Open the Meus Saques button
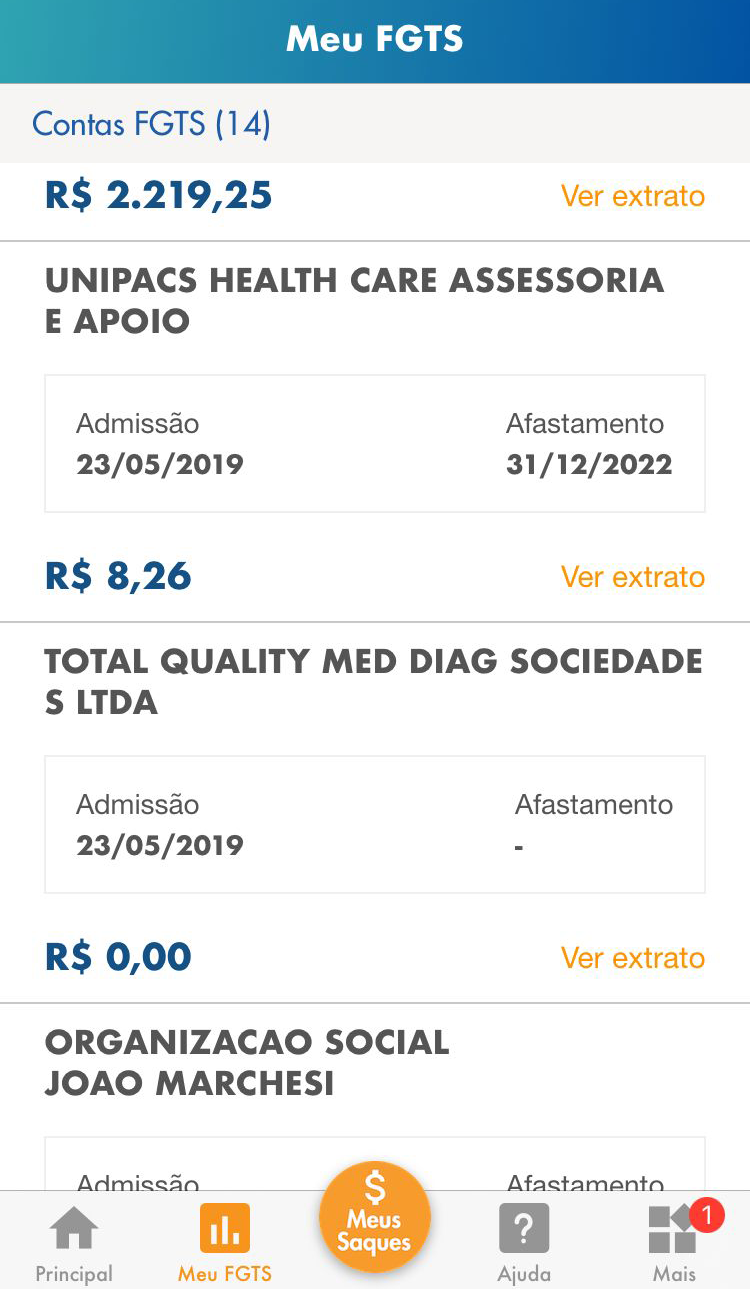 [375, 1217]
